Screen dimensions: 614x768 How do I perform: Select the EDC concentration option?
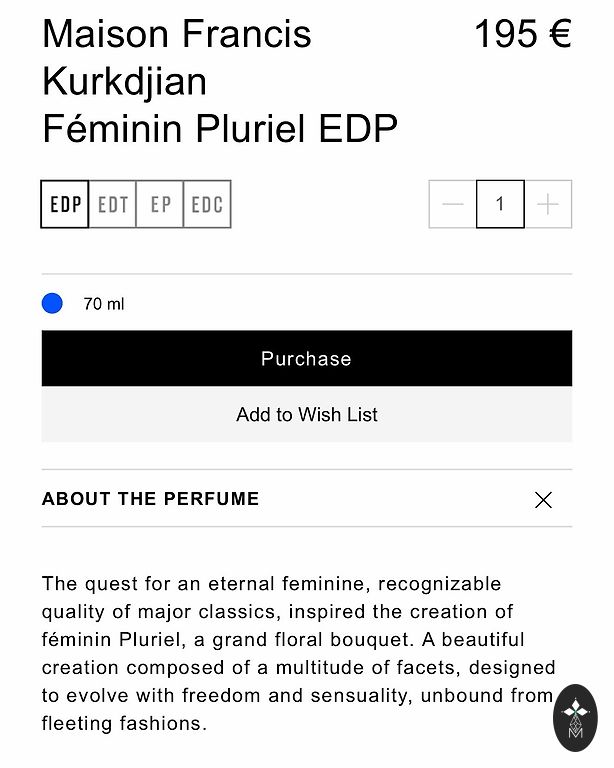[x=207, y=204]
